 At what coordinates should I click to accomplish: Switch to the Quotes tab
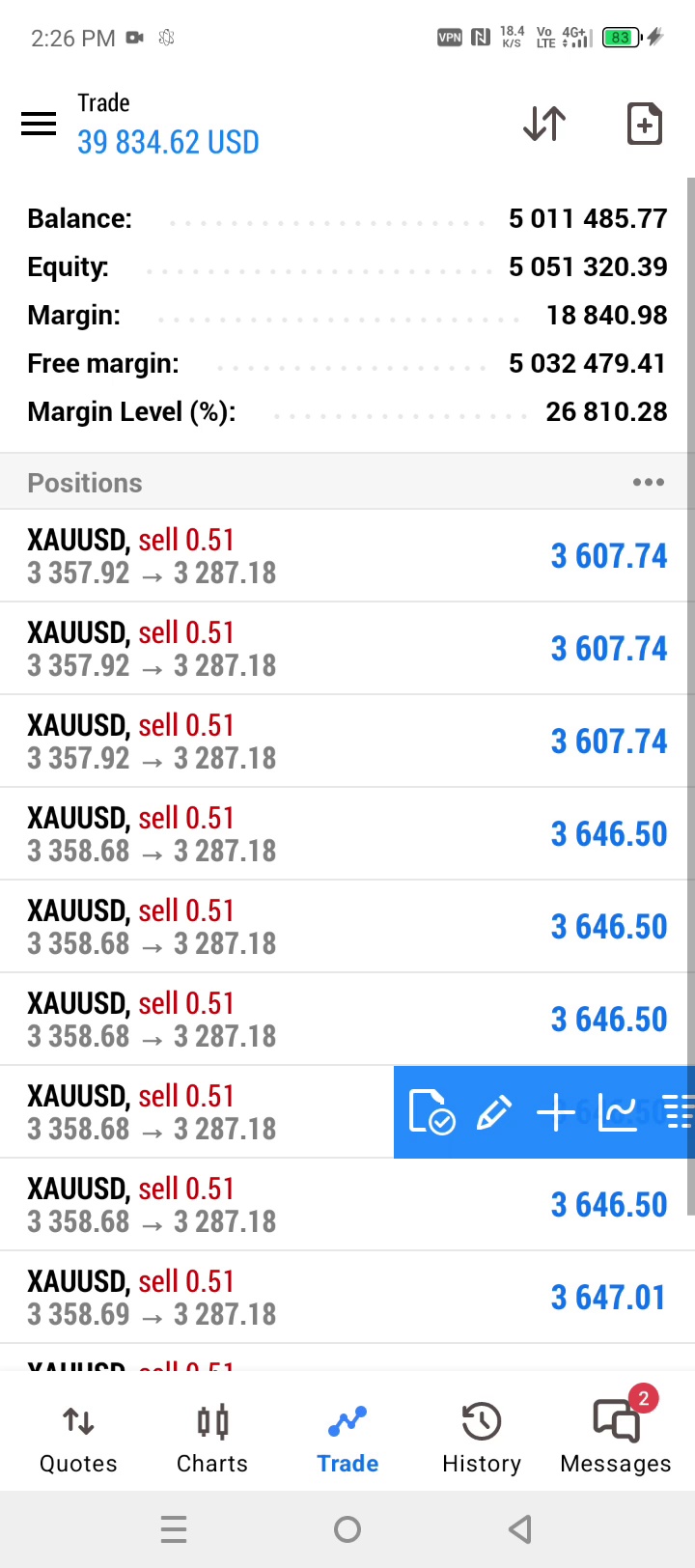click(78, 1439)
